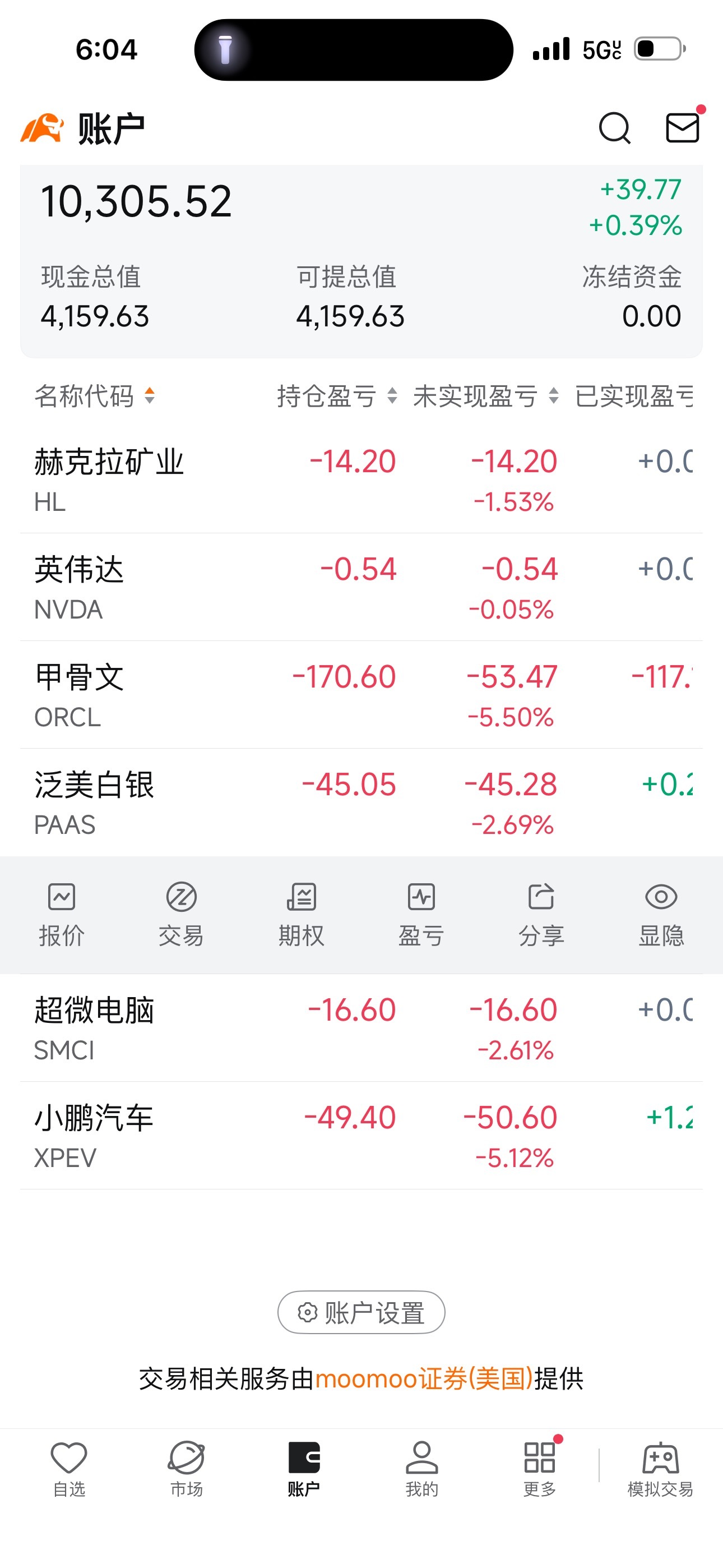Toggle 显隐 visibility
The height and width of the screenshot is (1568, 723).
(661, 915)
